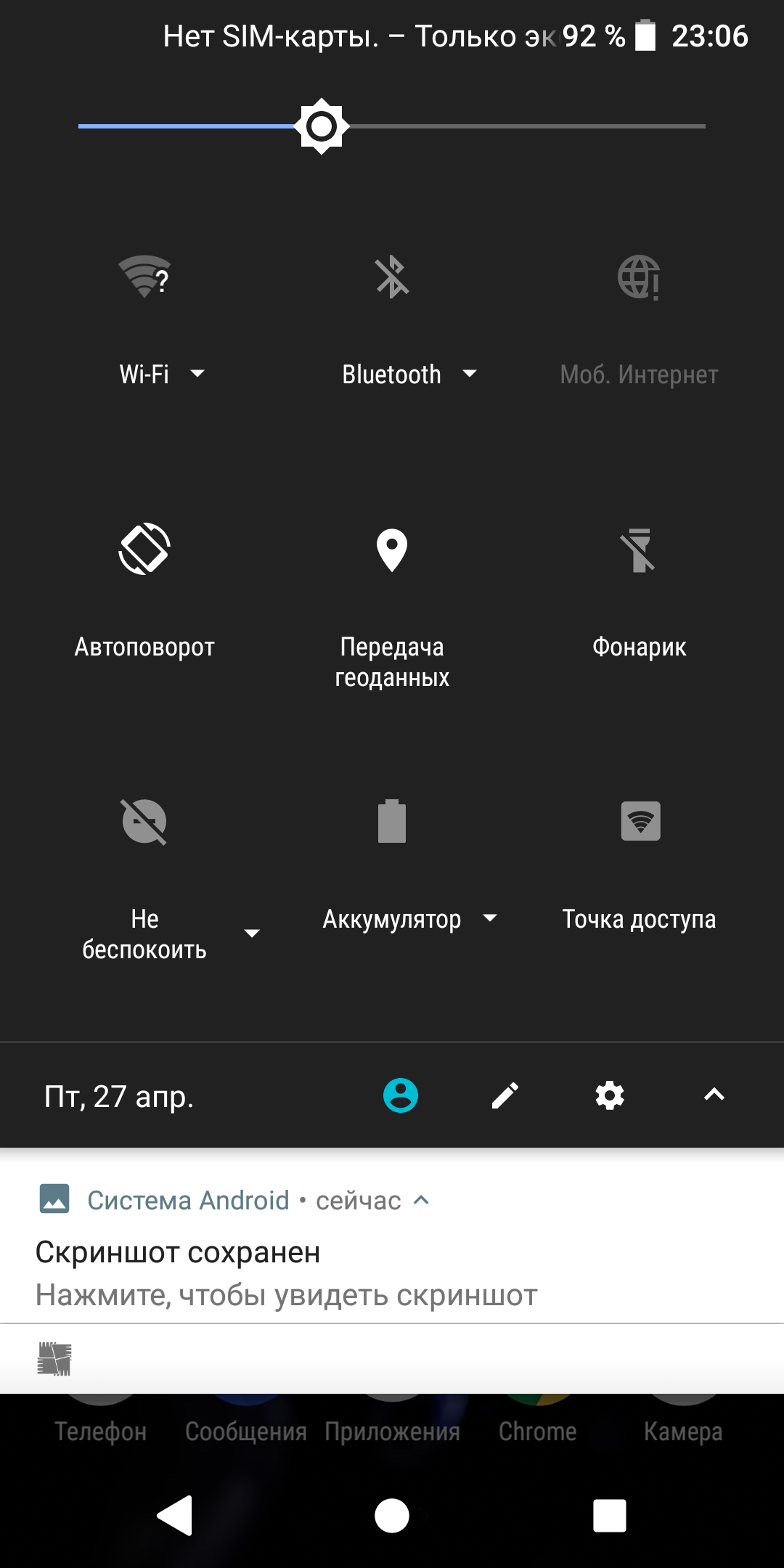This screenshot has height=1568, width=784.
Task: Open the Скриншот сохранен notification
Action: [290, 1273]
